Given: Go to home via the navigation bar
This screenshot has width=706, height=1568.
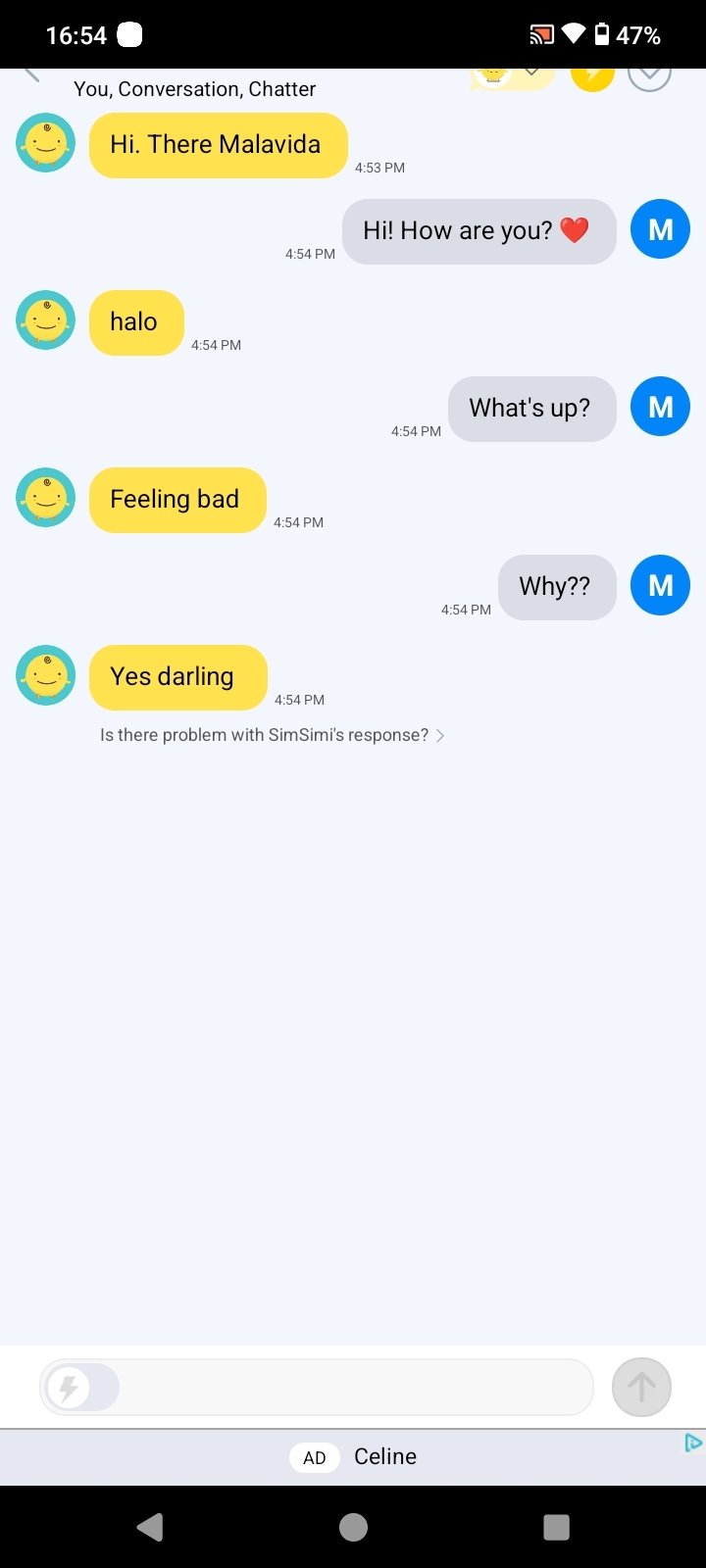Looking at the screenshot, I should [x=353, y=1527].
